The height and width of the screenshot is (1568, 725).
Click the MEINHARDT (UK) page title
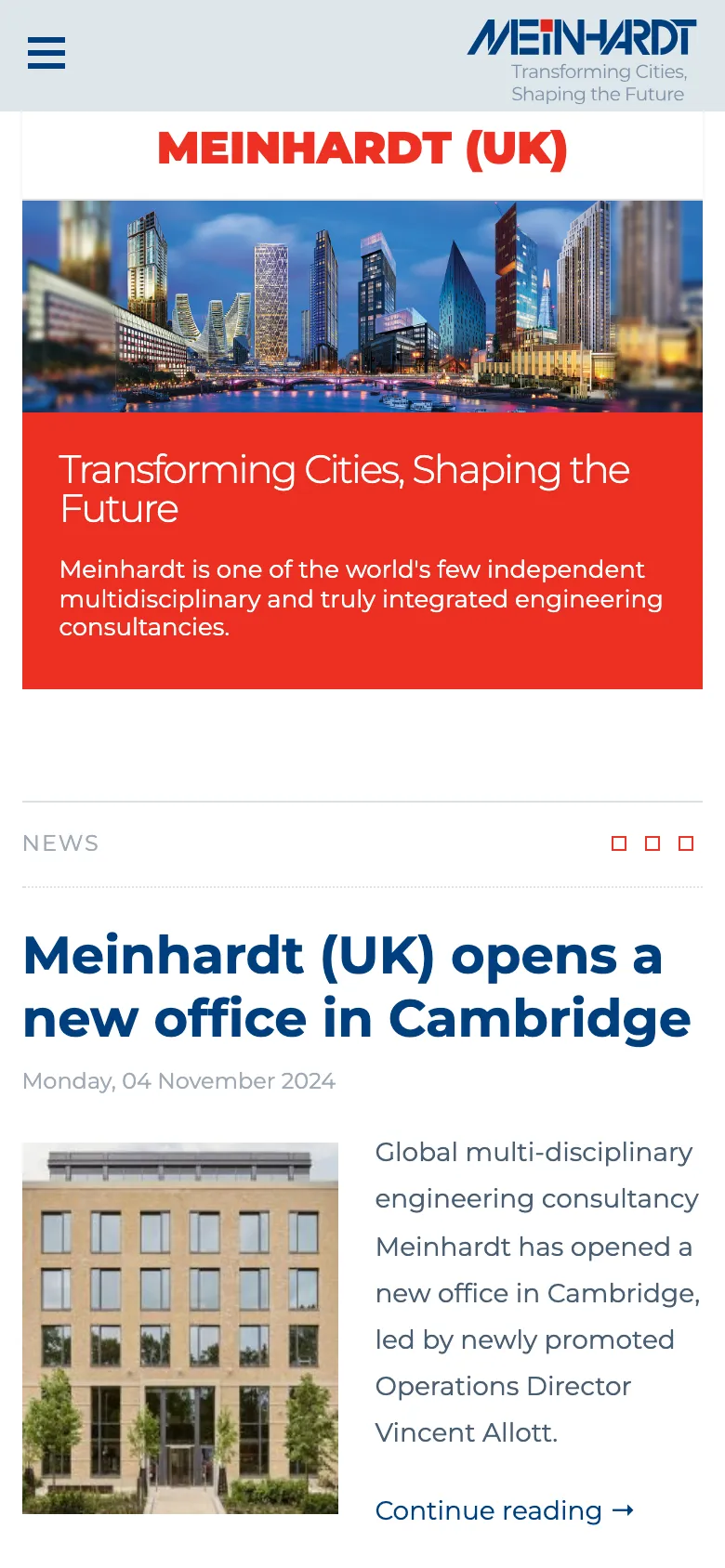point(362,148)
